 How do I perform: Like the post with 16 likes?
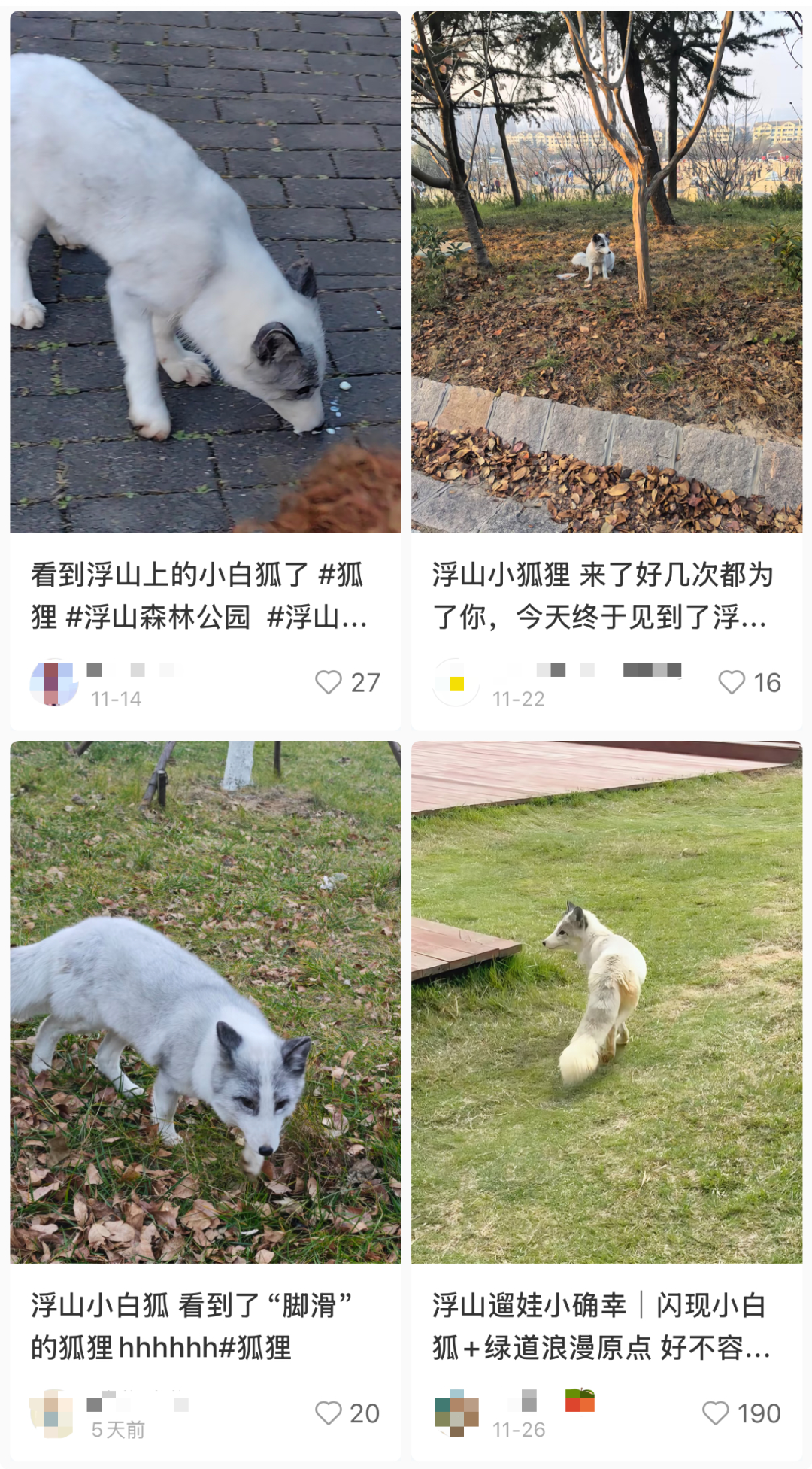click(x=732, y=682)
